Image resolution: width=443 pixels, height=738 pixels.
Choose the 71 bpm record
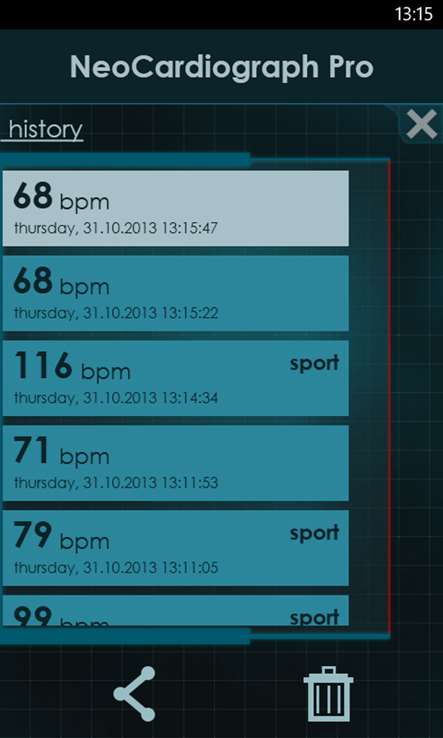(x=176, y=463)
